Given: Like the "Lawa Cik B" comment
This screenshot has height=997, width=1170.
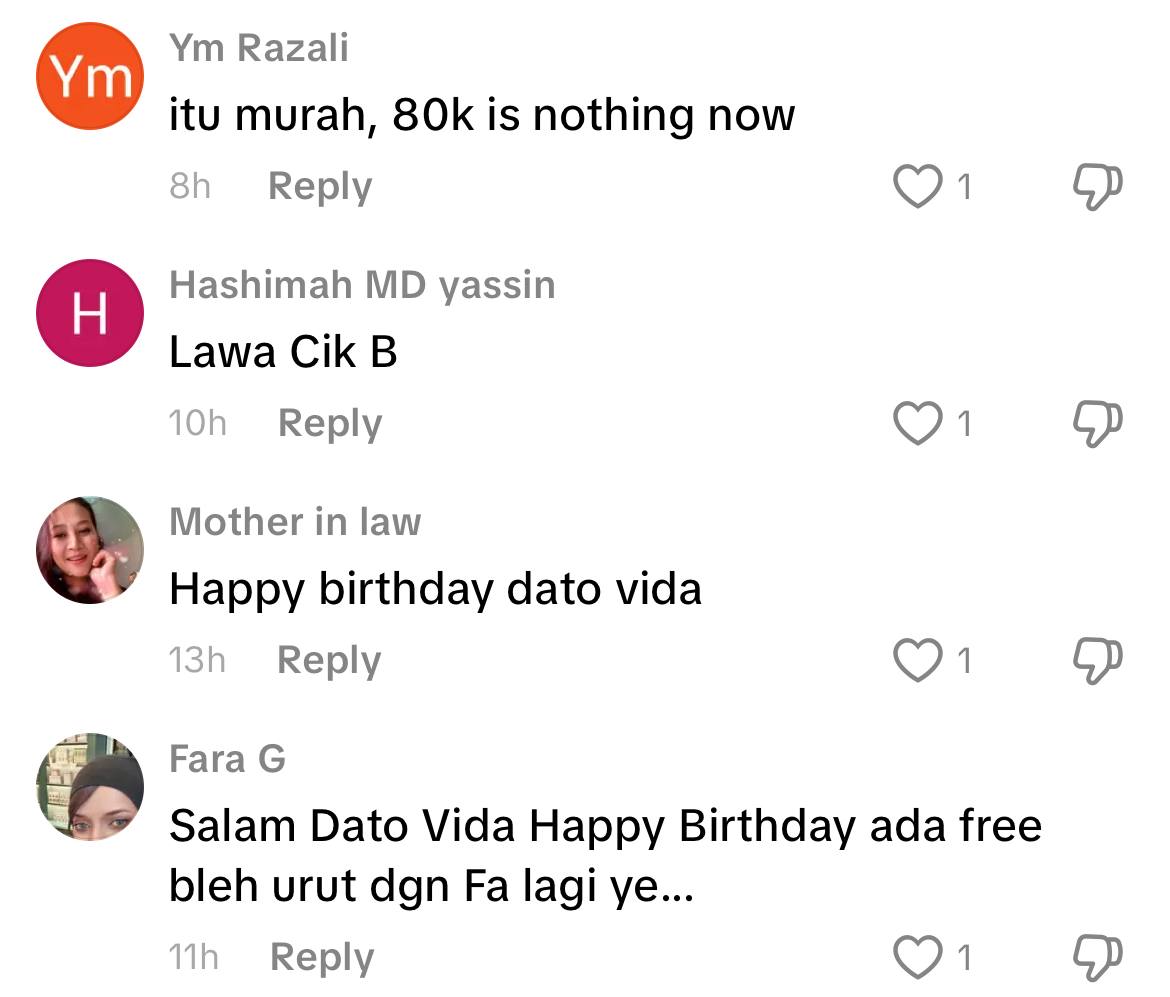Looking at the screenshot, I should coord(917,423).
